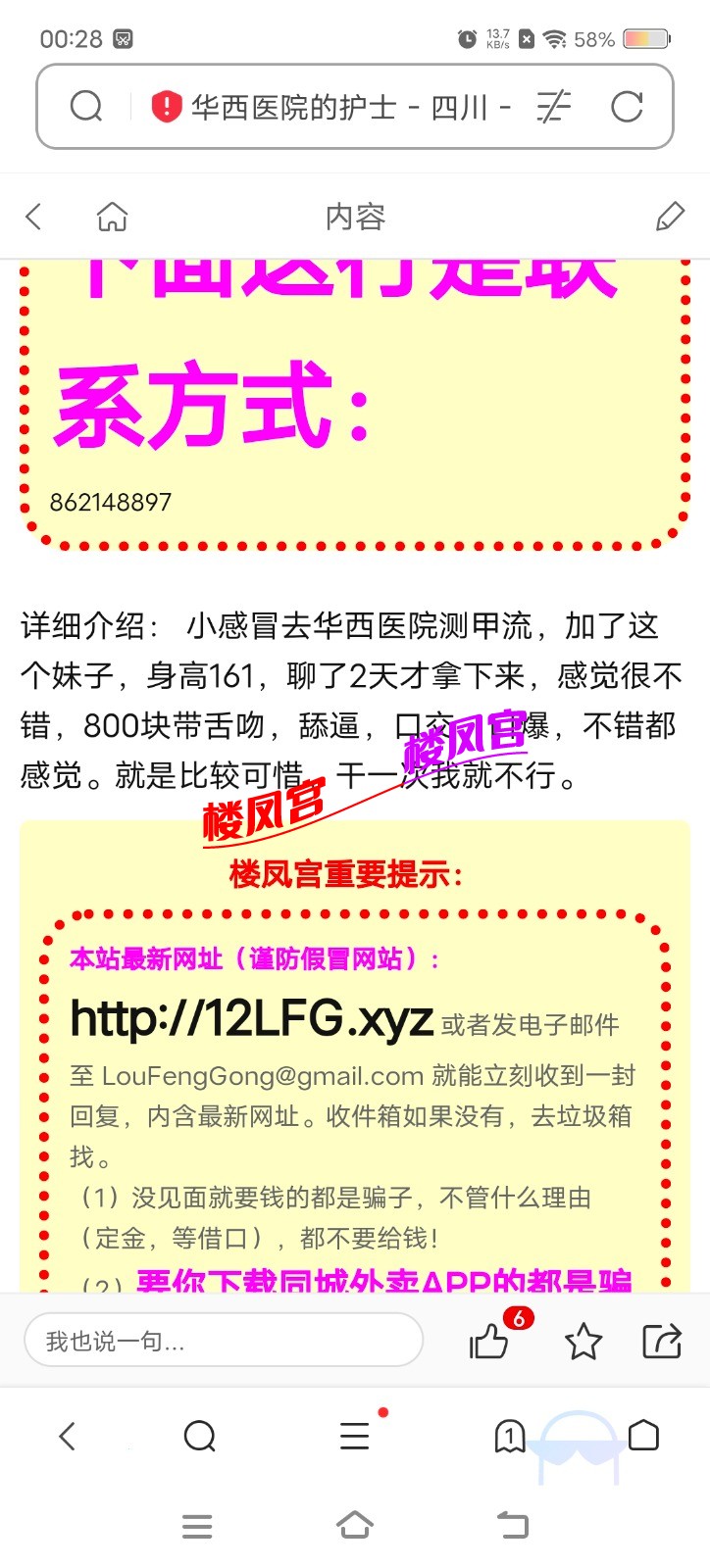Tap the comment box to write a reply
The image size is (710, 1568).
tap(224, 1341)
